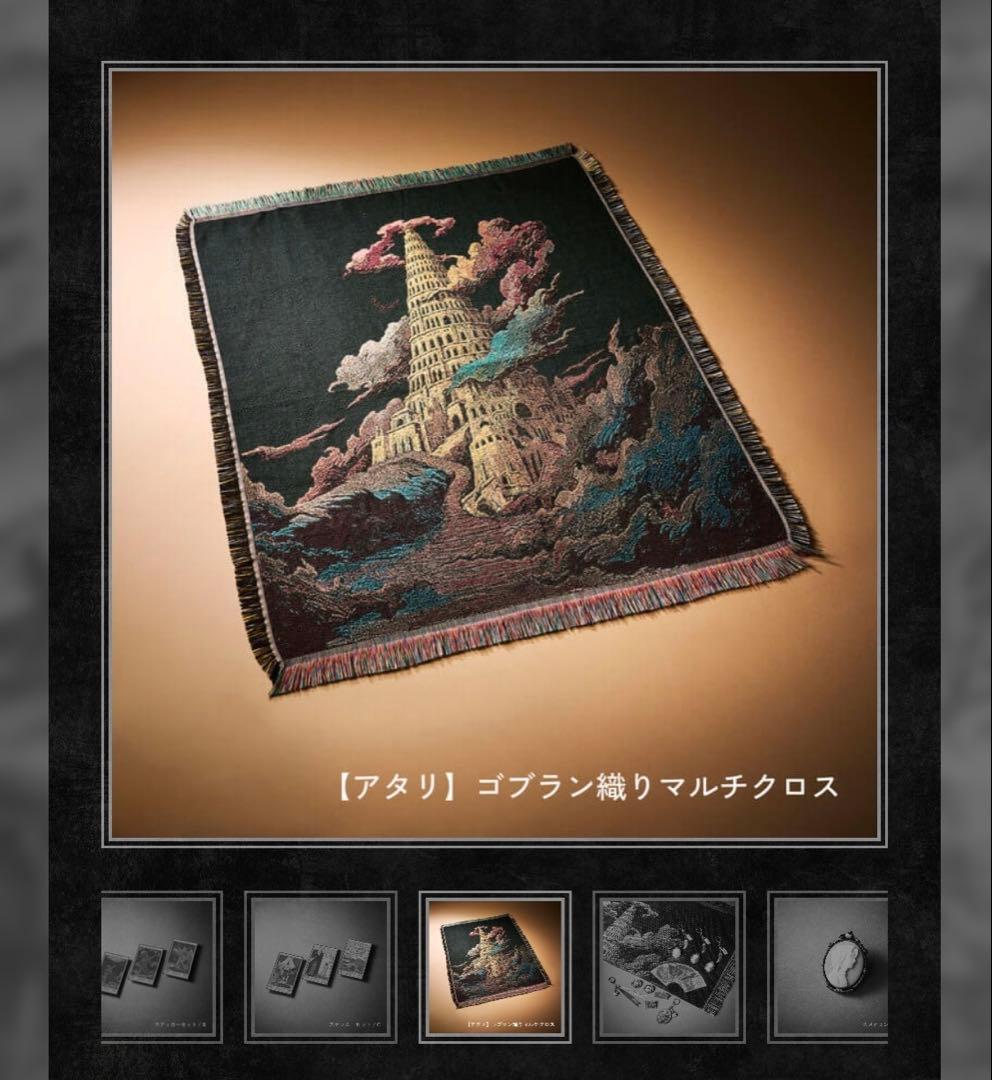Select the second card set thumbnail
This screenshot has width=992, height=1080.
[x=320, y=966]
